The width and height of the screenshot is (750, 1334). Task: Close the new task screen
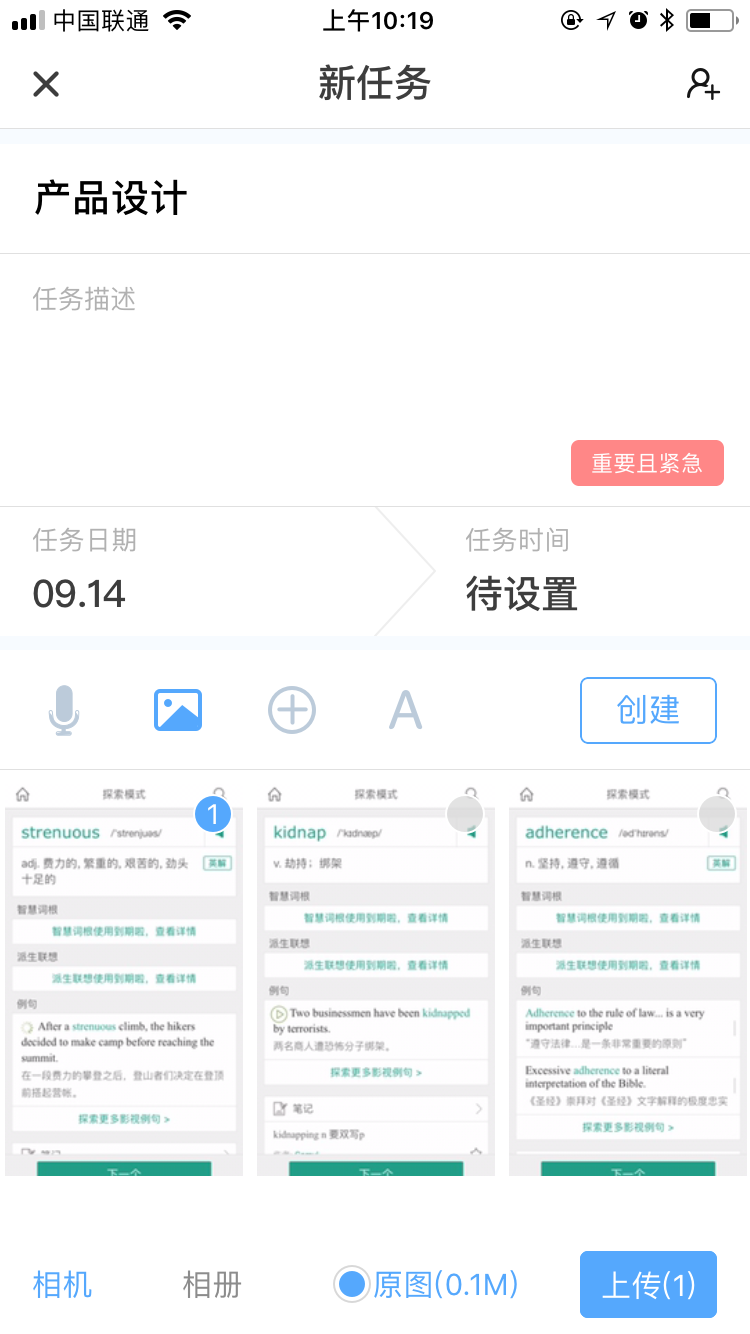tap(46, 84)
